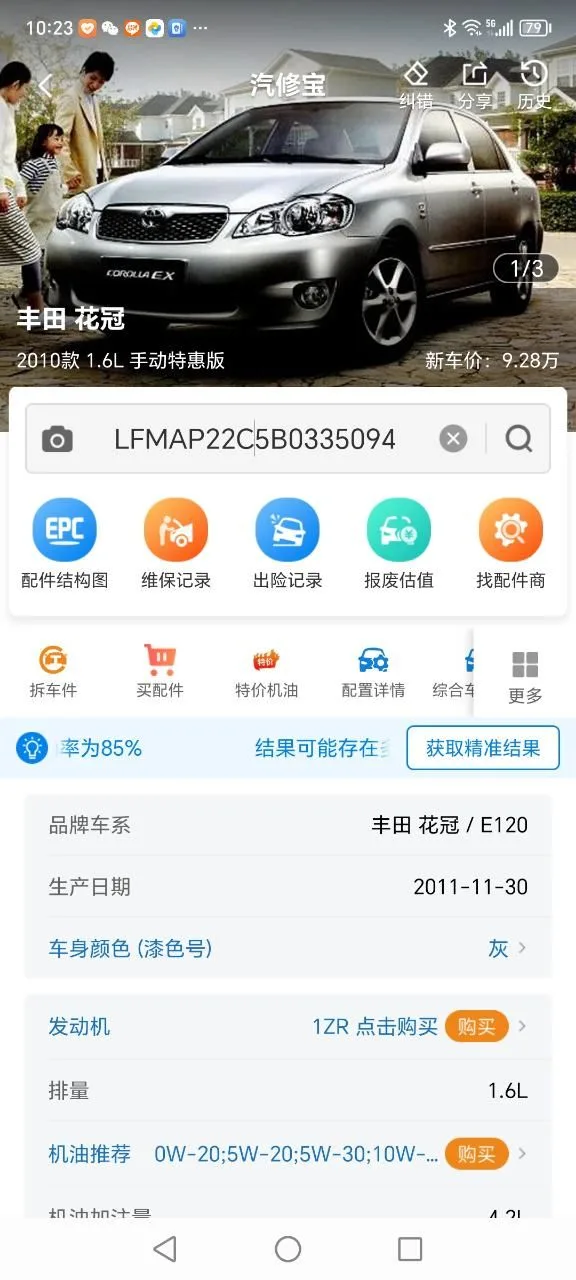Search the entered VIN number
This screenshot has height=1280, width=576.
tap(519, 439)
